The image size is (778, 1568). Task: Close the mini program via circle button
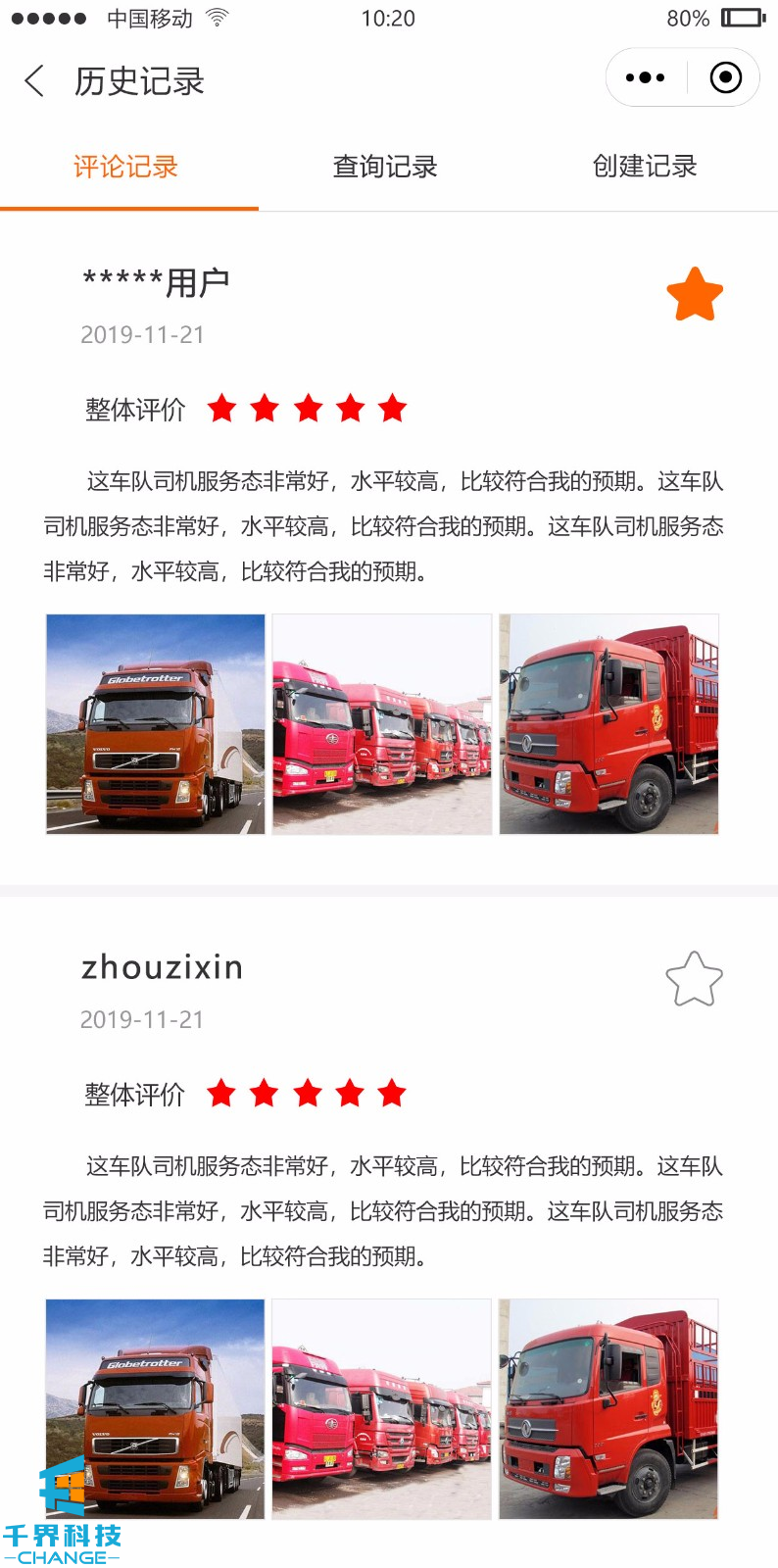point(725,77)
